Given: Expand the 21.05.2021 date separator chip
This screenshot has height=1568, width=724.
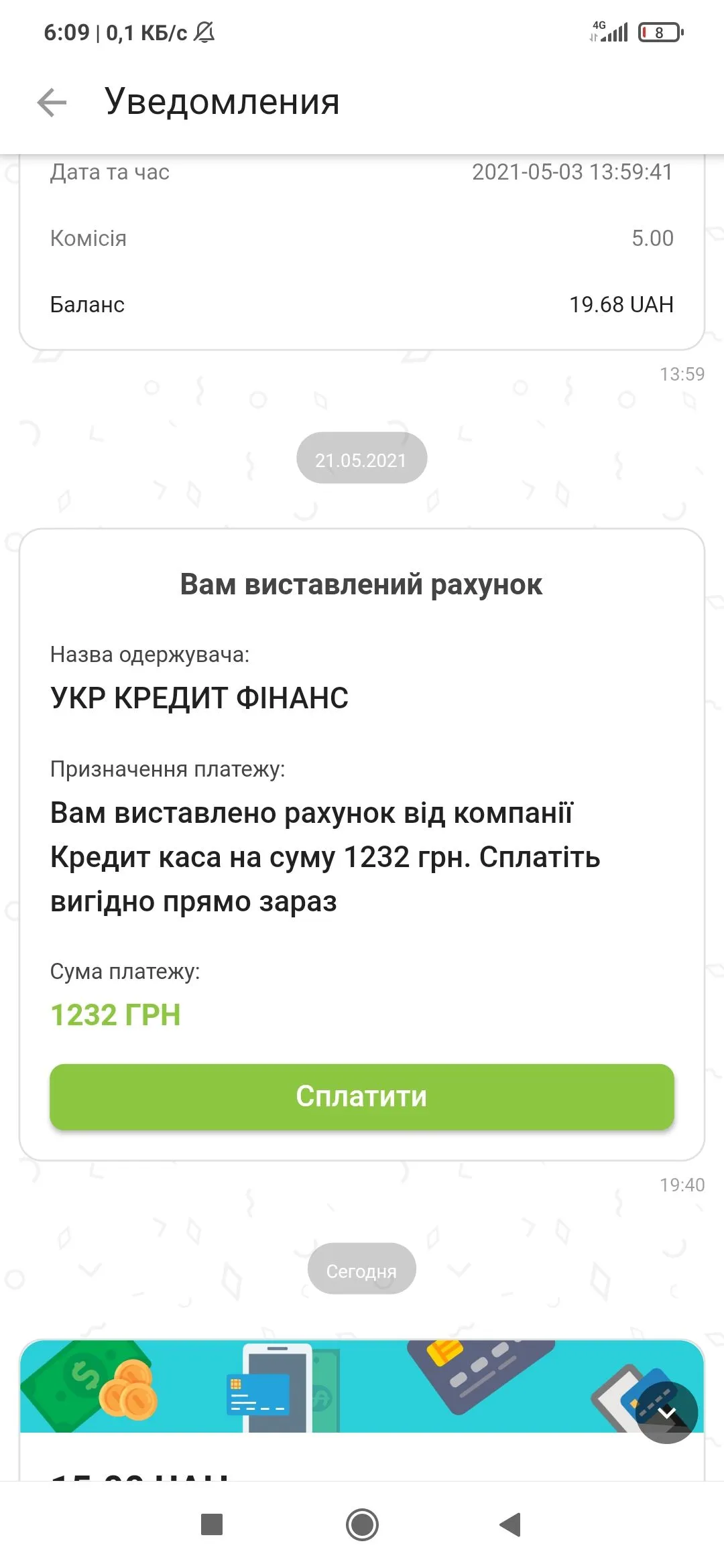Looking at the screenshot, I should 361,458.
